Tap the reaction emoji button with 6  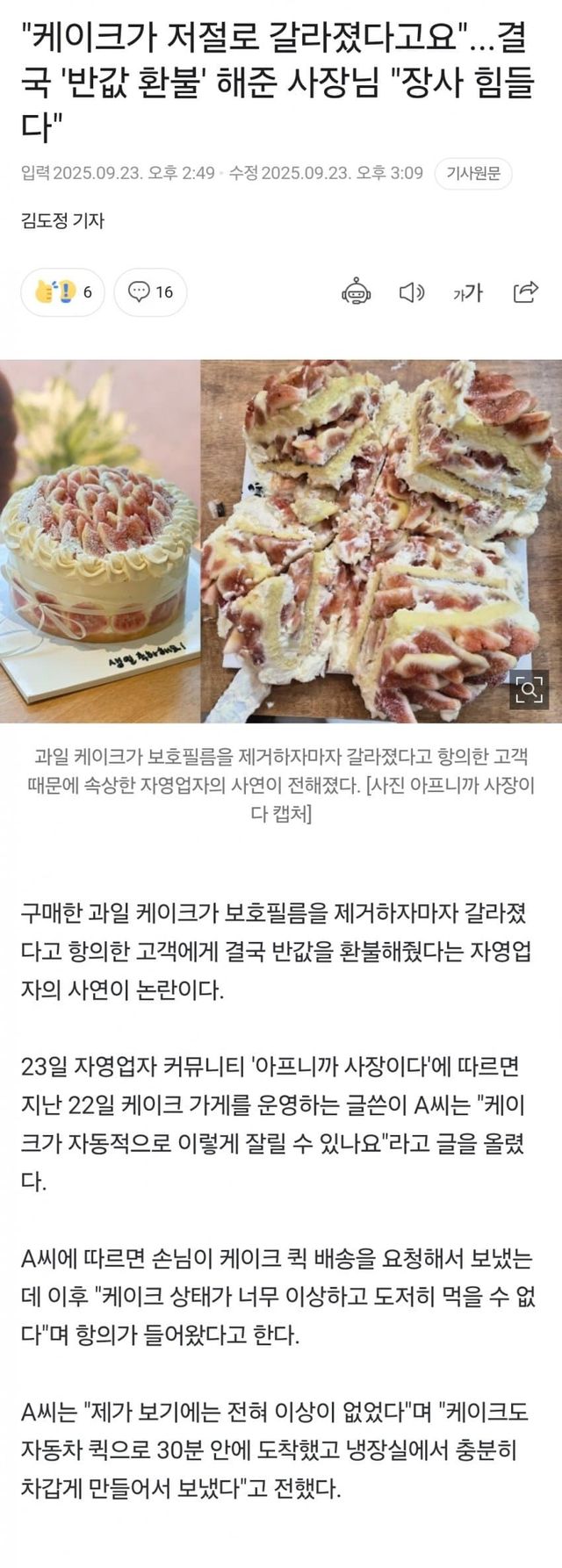62,292
